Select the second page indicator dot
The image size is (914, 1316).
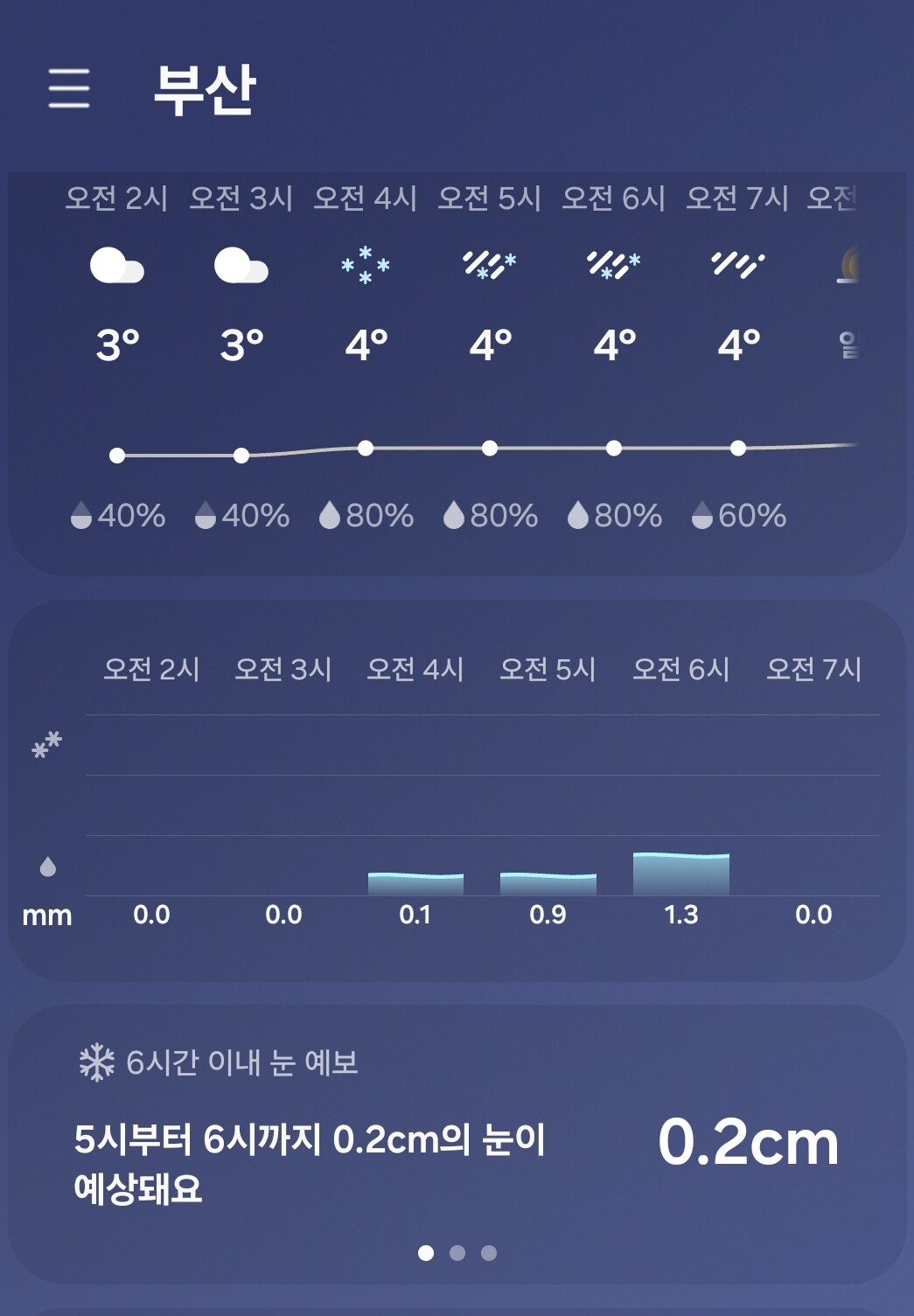click(457, 1253)
